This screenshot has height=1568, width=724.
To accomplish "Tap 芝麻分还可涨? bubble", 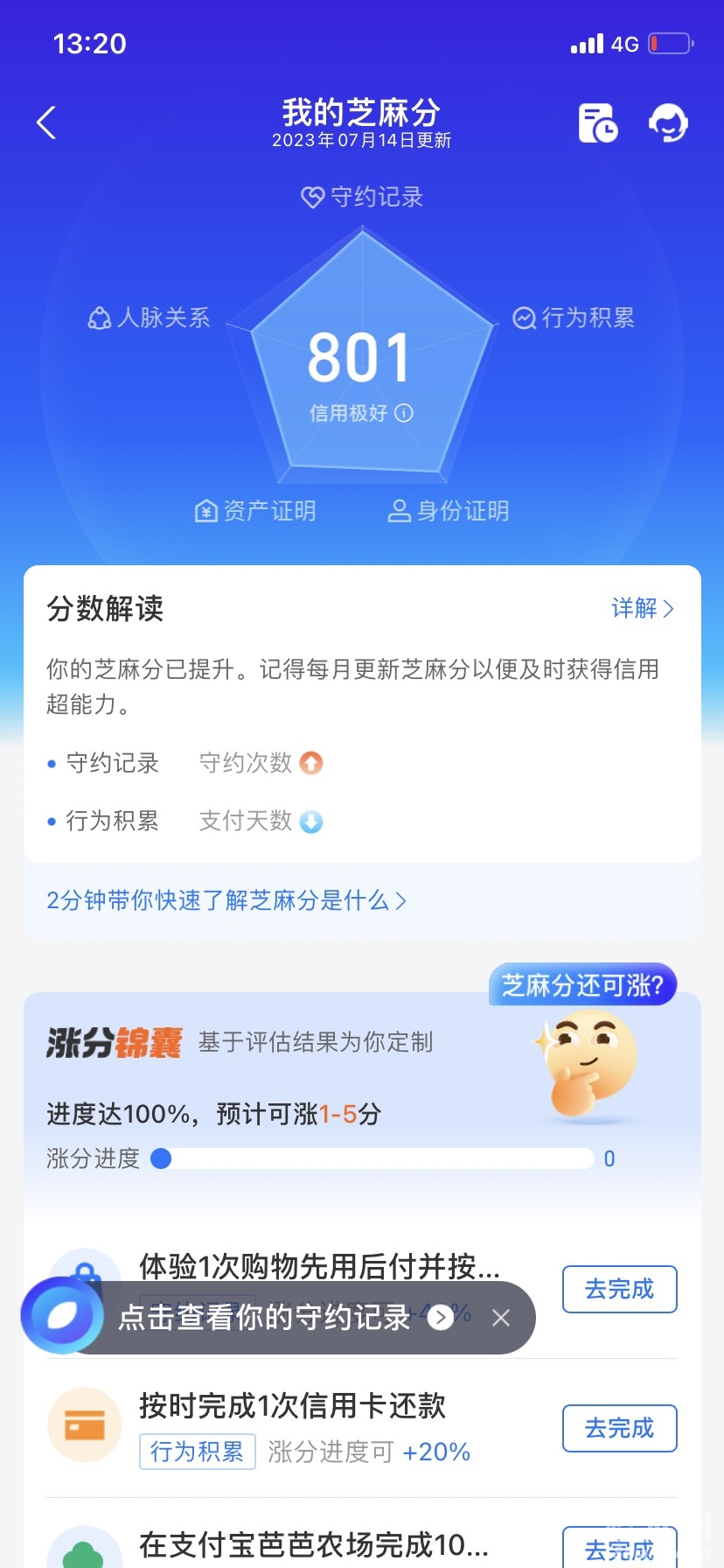I will 582,985.
